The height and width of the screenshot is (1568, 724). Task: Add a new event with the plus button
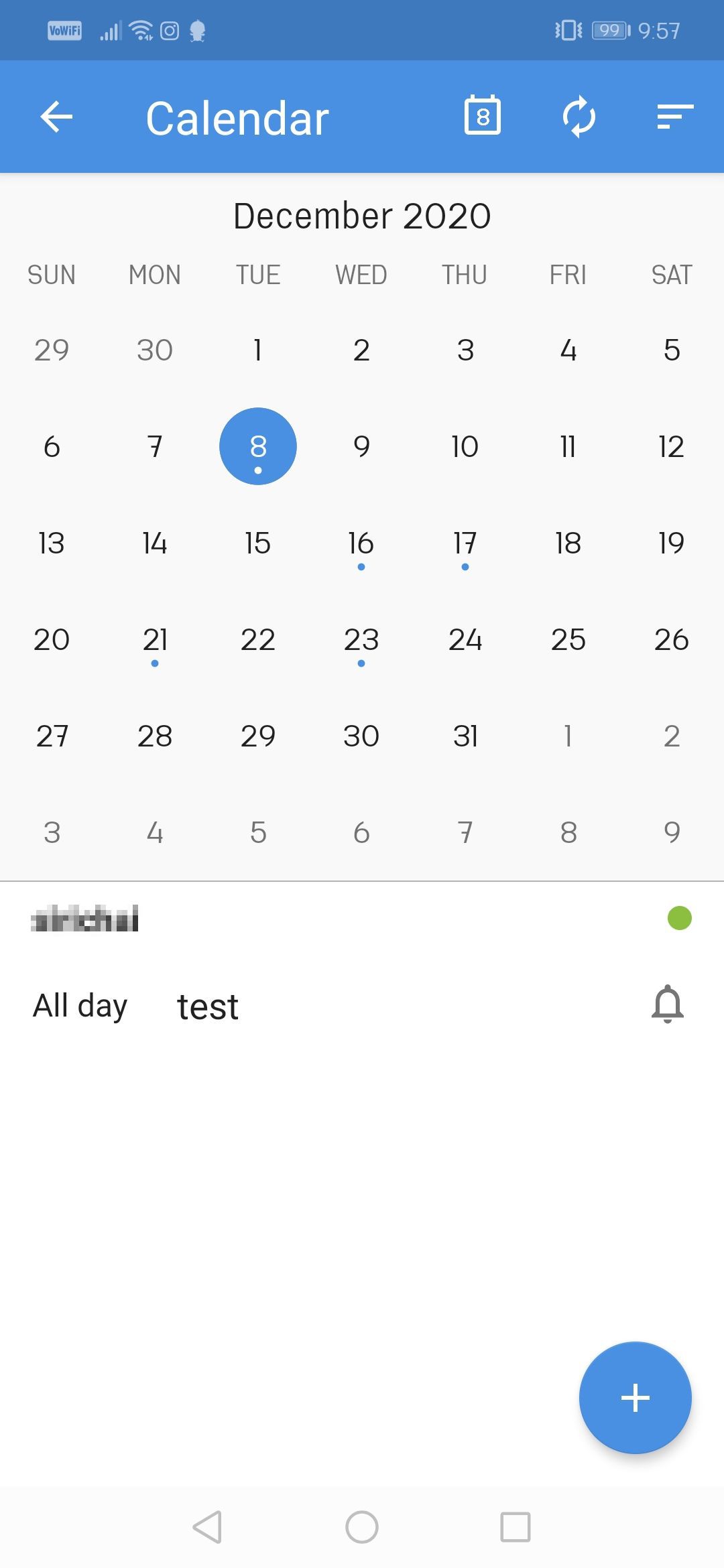pyautogui.click(x=635, y=1398)
